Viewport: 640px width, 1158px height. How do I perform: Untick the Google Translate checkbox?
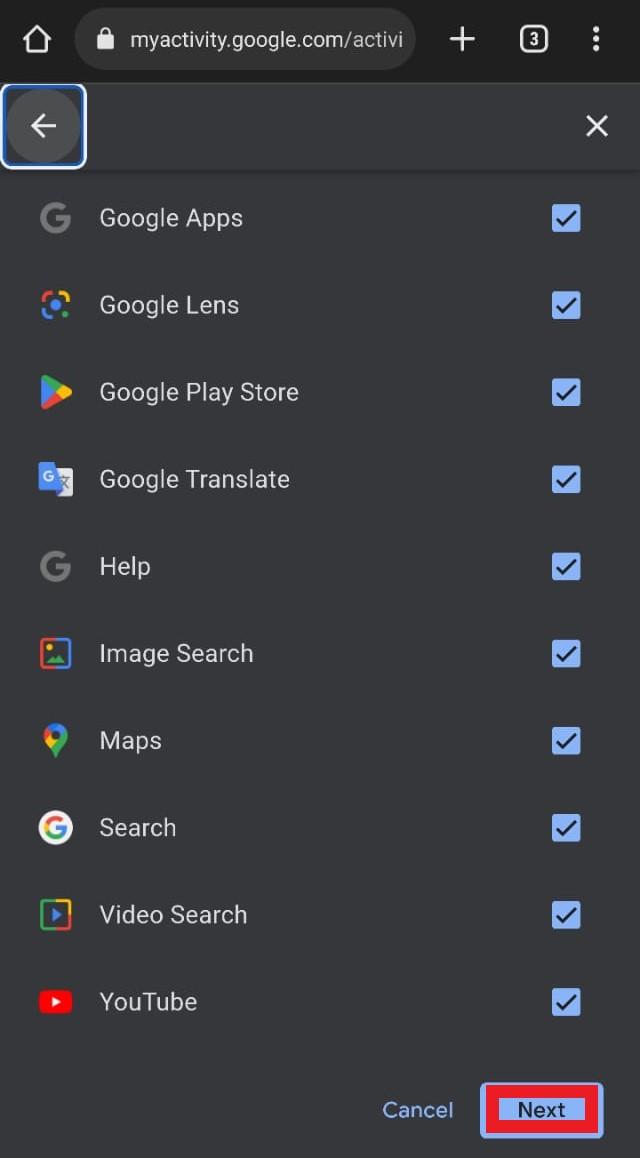tap(566, 479)
